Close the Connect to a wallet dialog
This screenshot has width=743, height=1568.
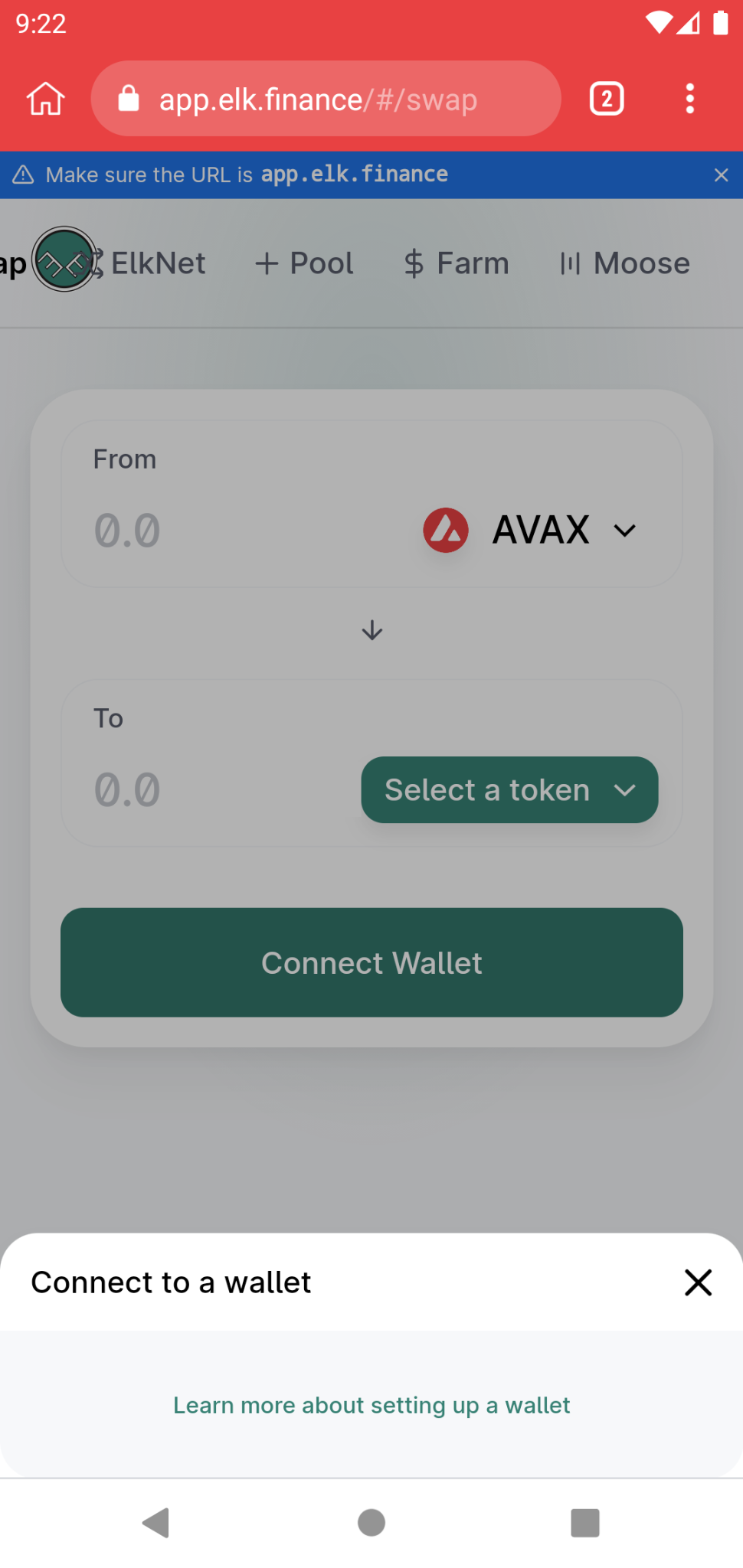click(698, 1282)
